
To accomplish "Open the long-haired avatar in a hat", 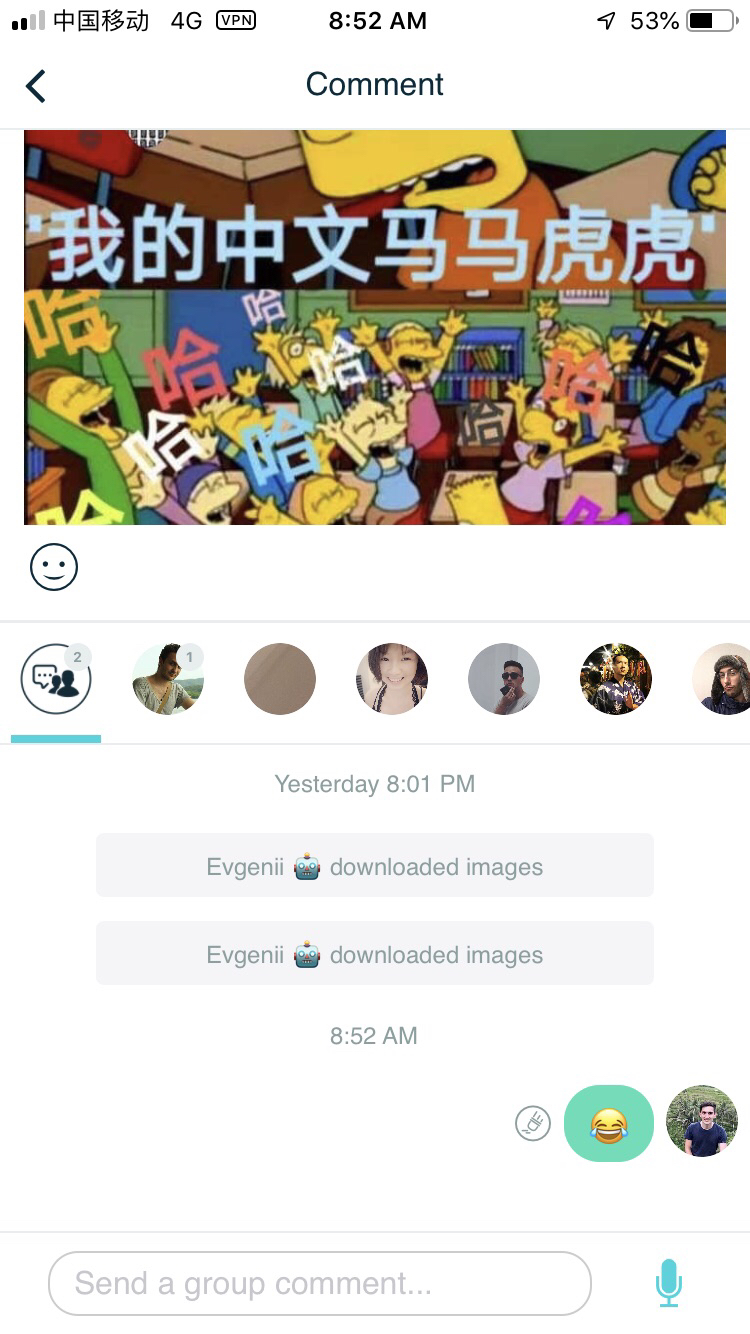I will (724, 679).
